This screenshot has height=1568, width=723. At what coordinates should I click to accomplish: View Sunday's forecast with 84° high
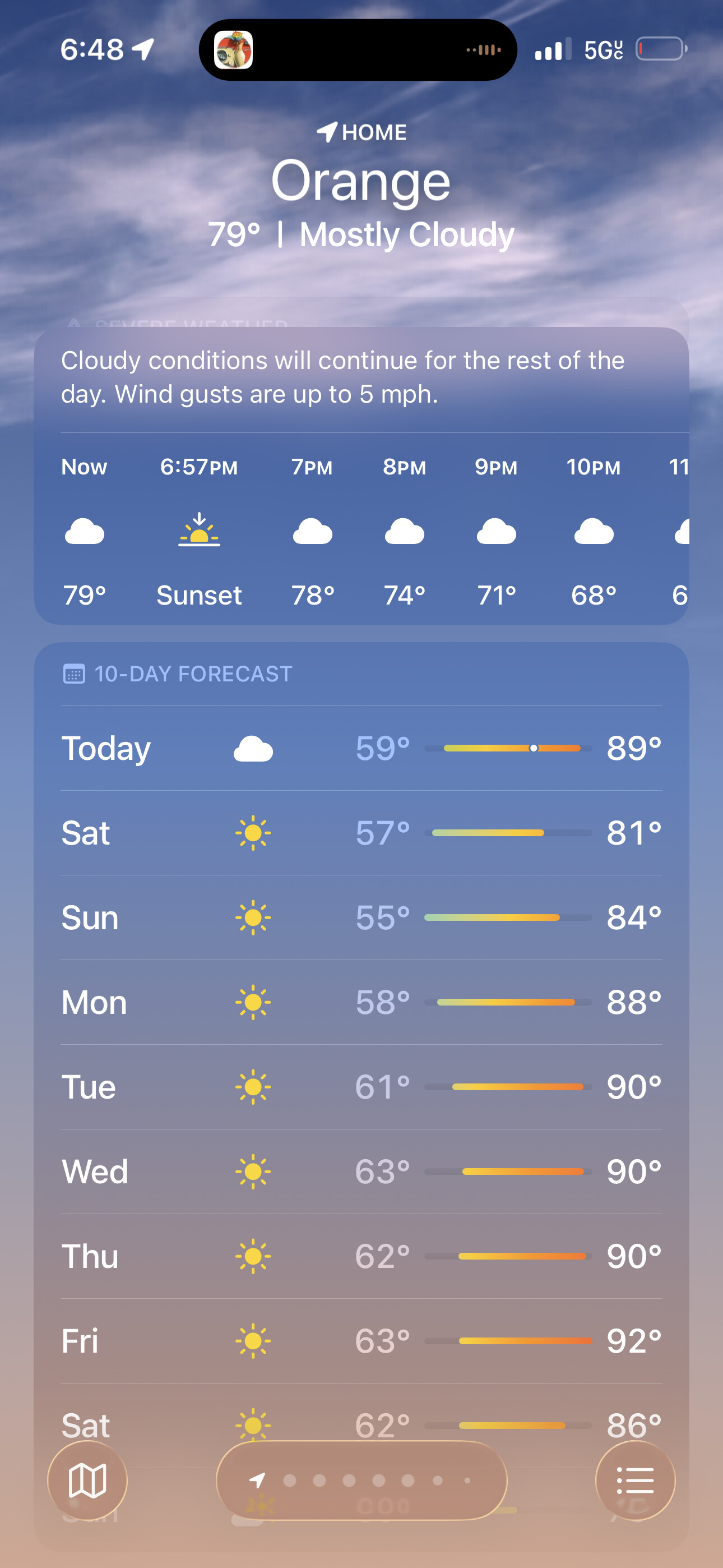pos(361,917)
